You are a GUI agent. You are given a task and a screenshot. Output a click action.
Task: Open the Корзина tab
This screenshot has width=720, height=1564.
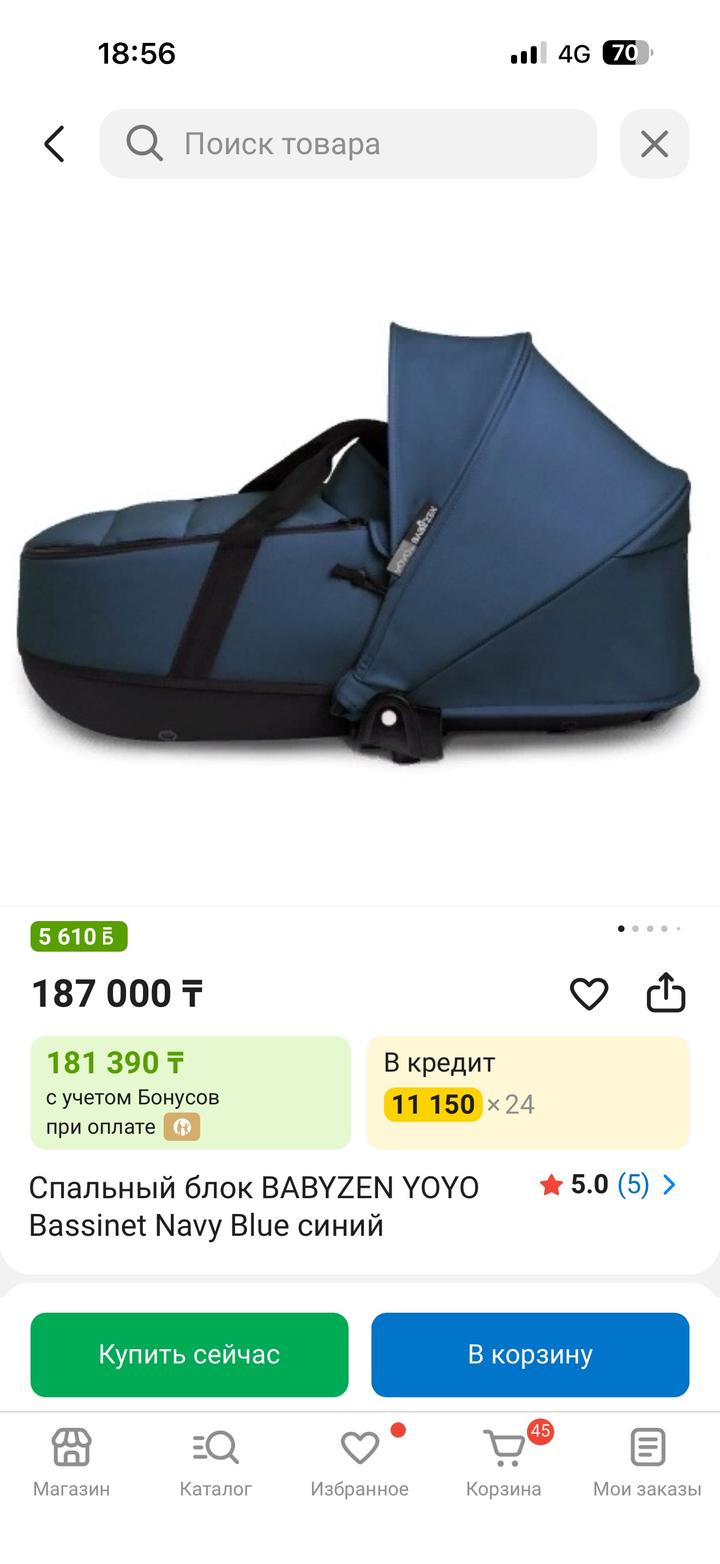coord(503,1462)
